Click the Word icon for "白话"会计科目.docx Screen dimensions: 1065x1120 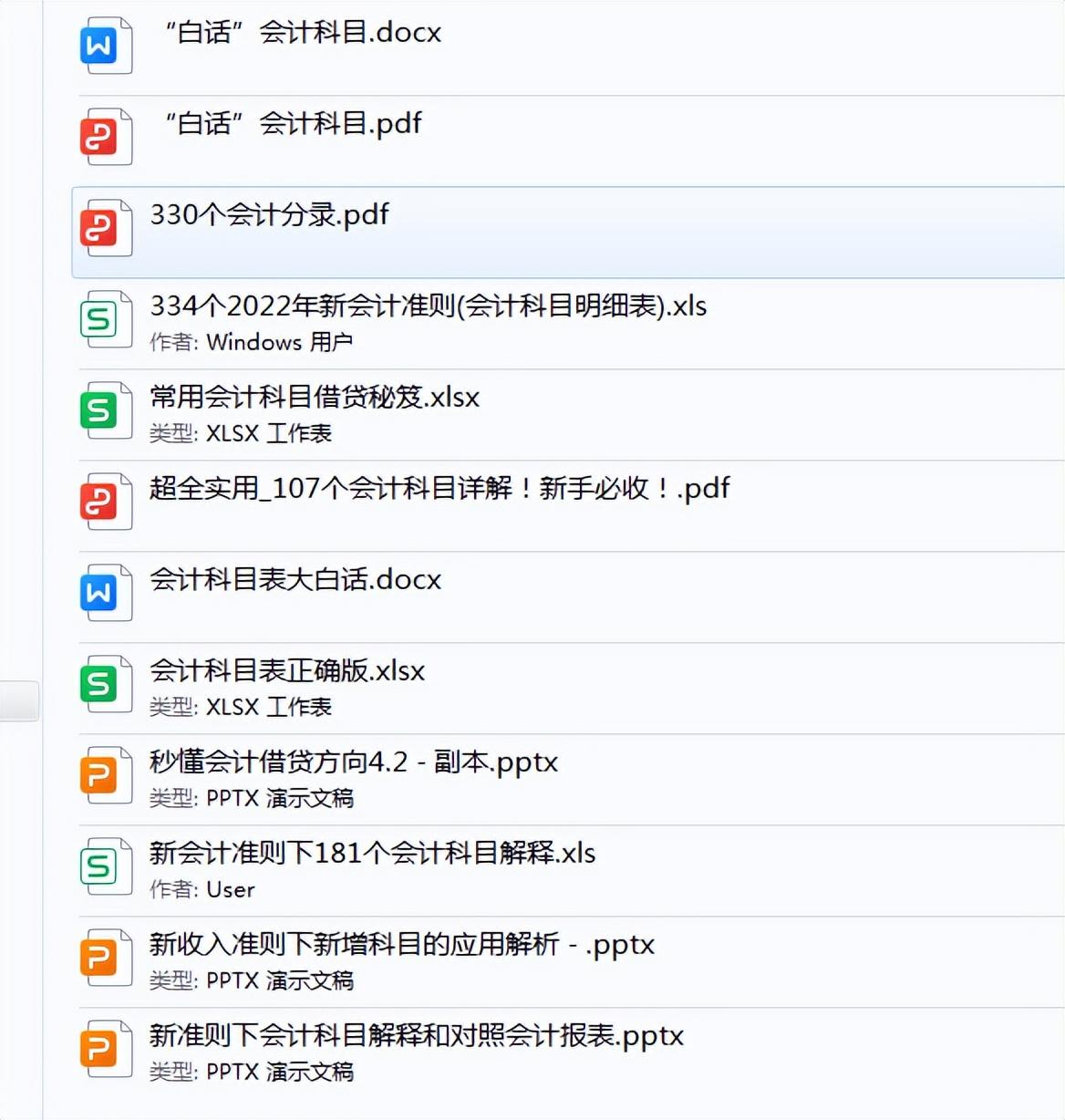tap(105, 45)
